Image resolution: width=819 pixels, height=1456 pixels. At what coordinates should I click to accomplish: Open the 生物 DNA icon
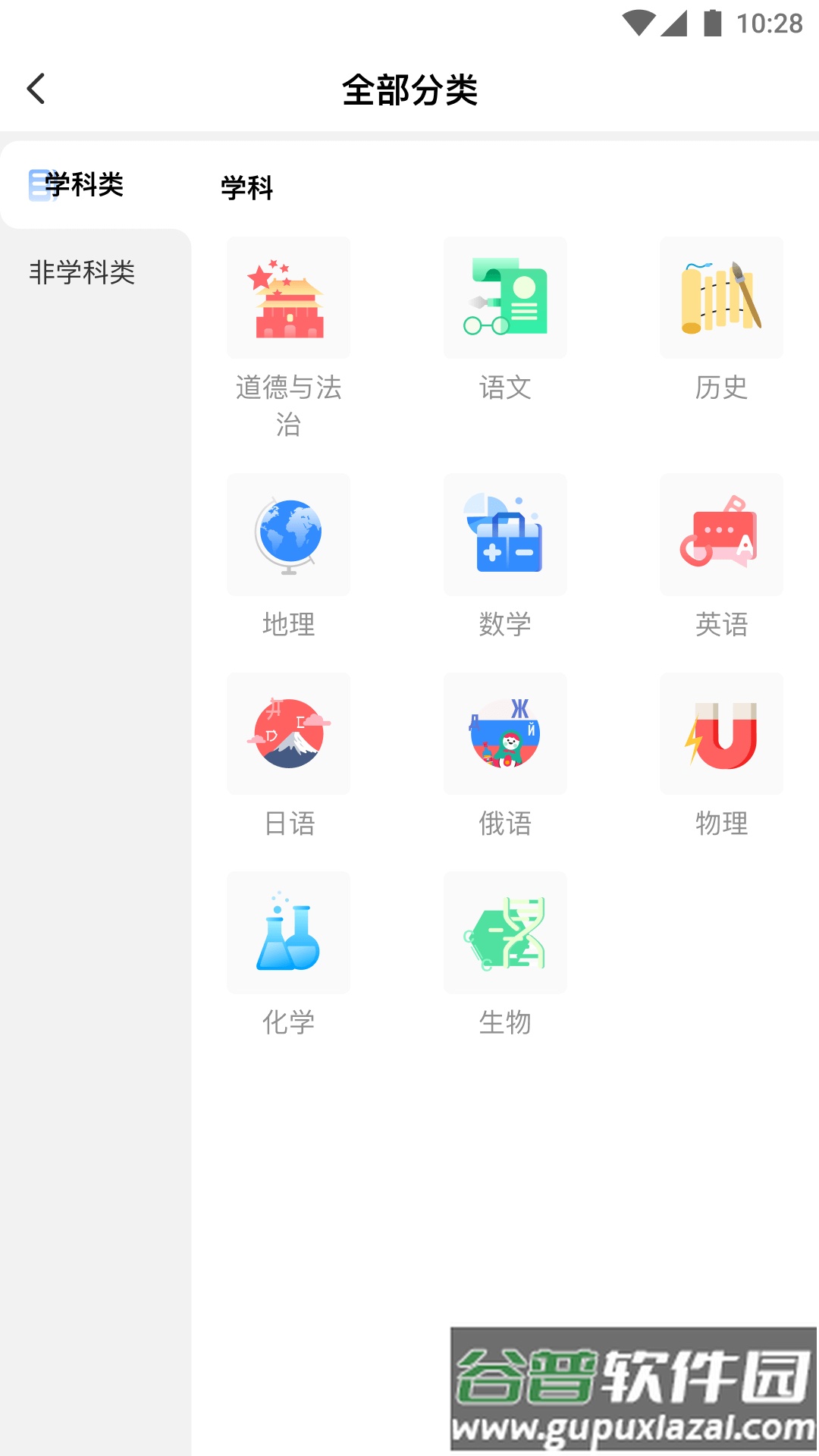pyautogui.click(x=505, y=932)
